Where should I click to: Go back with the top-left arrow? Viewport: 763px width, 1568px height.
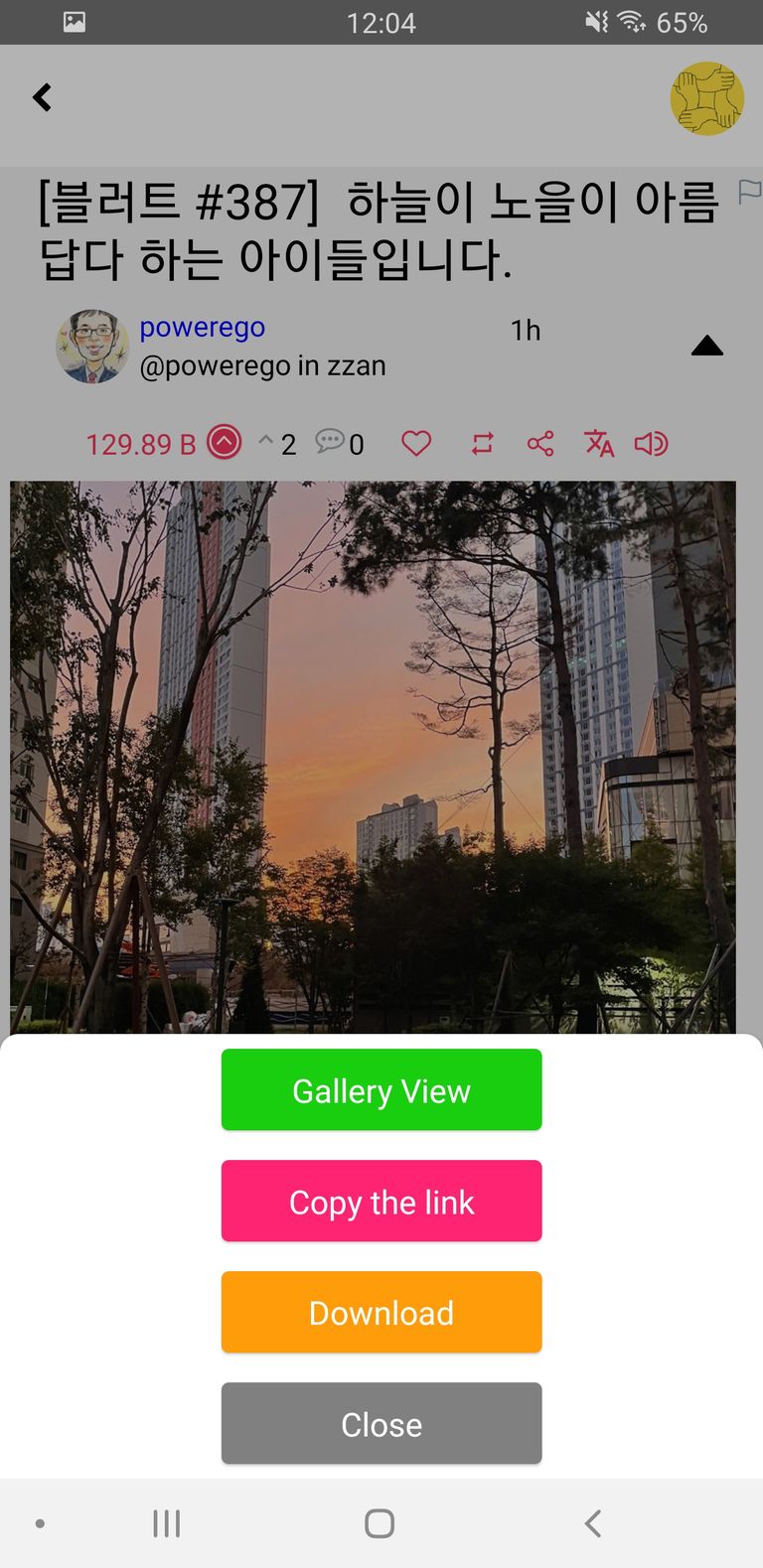click(x=42, y=97)
